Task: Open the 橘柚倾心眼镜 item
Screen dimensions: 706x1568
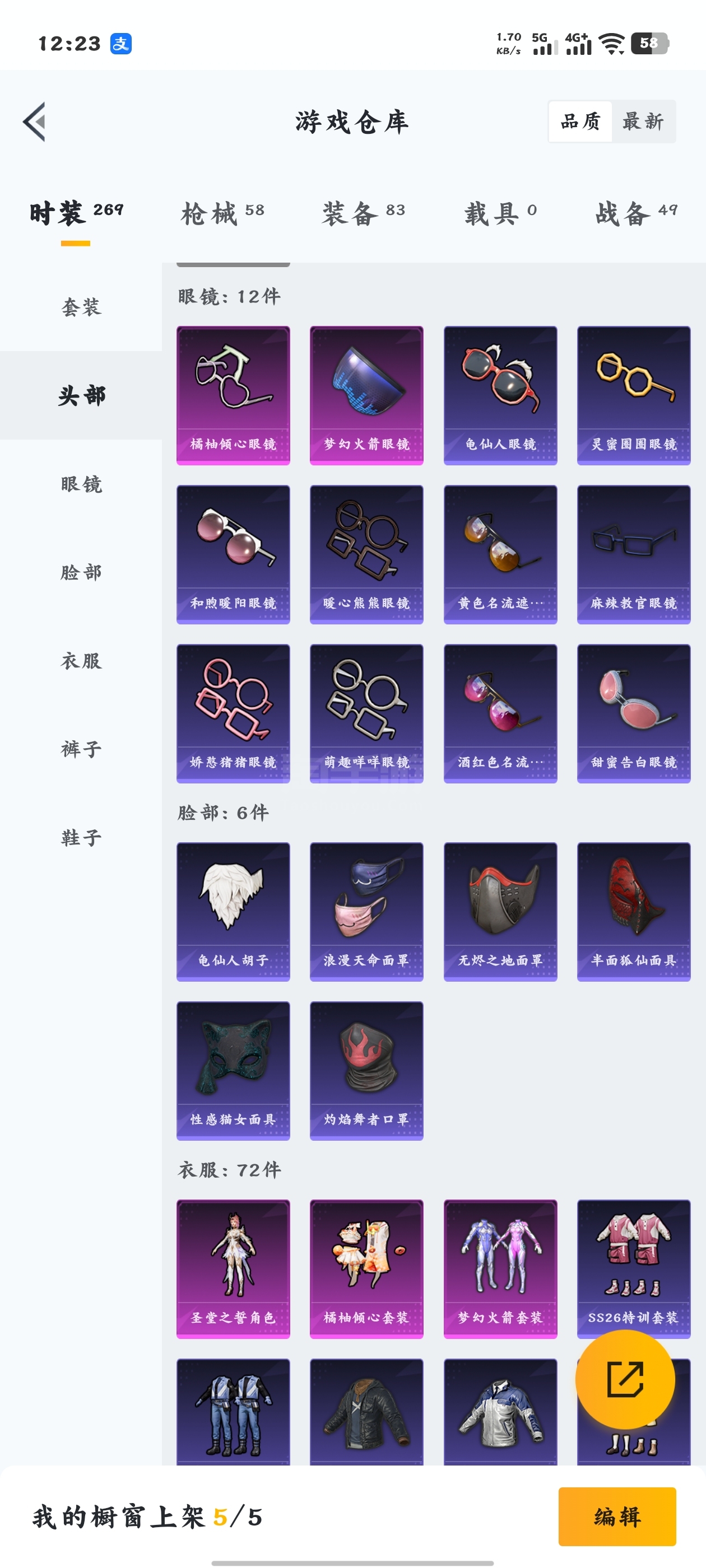Action: [233, 396]
